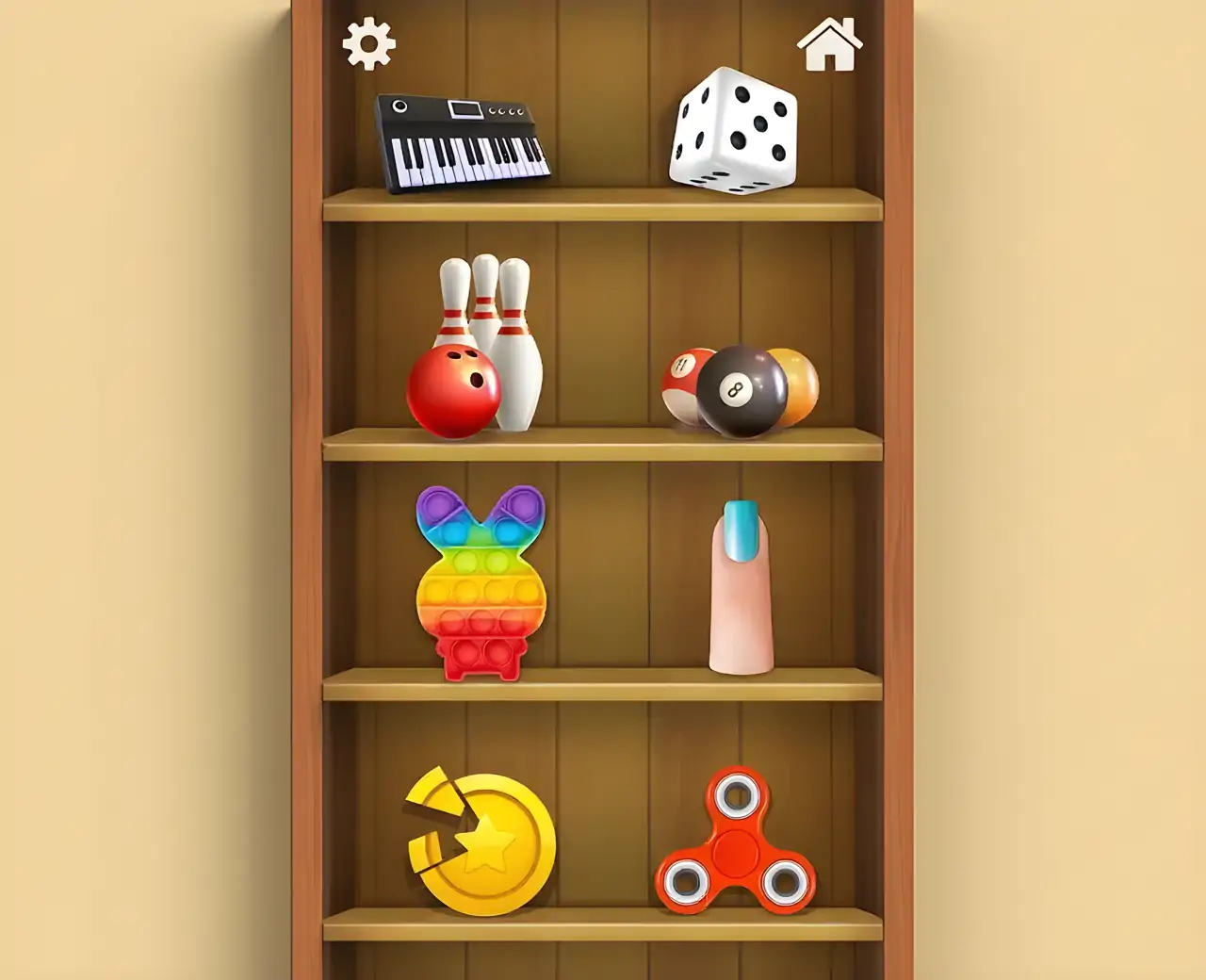
Task: Go to the home screen icon
Action: [829, 45]
